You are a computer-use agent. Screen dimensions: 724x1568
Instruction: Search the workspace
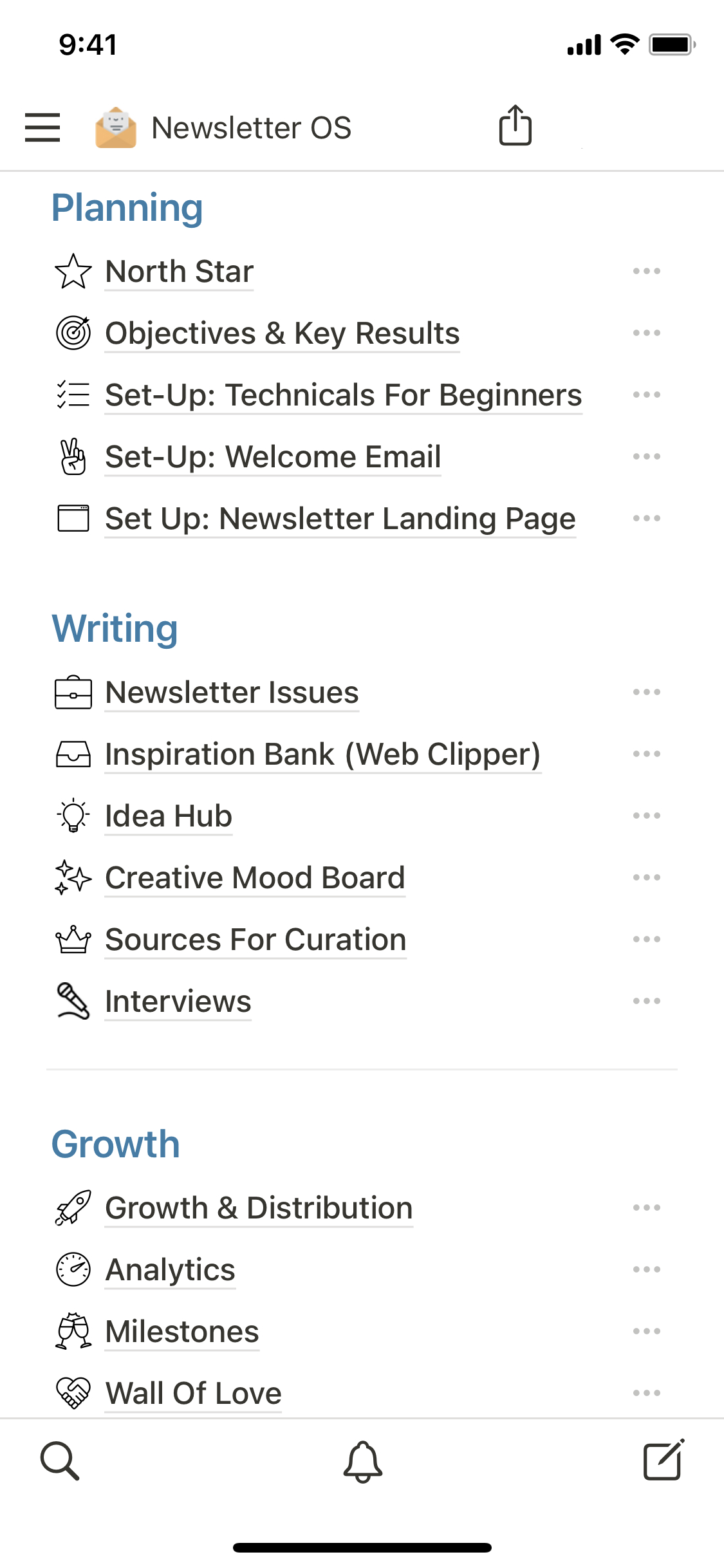60,1461
